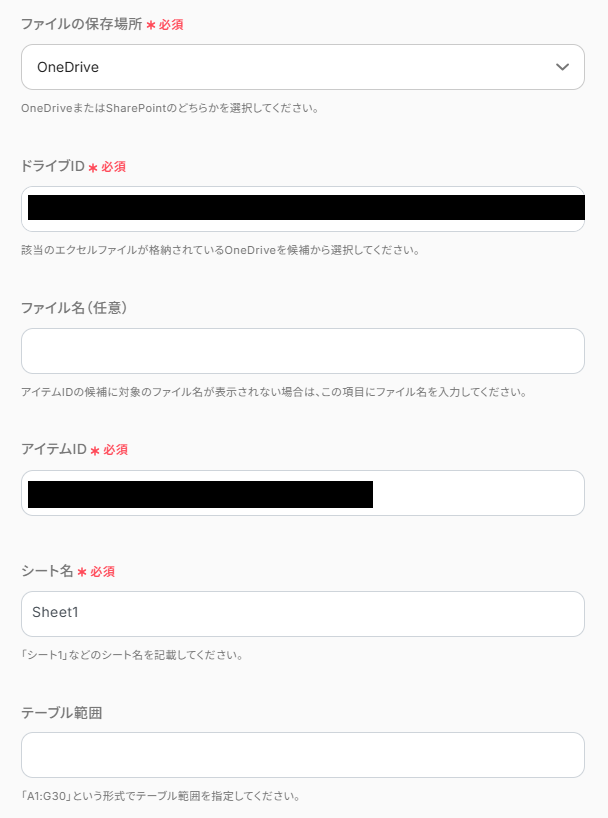Viewport: 608px width, 818px height.
Task: Edit the シート名 field containing Sheet1
Action: tap(302, 613)
